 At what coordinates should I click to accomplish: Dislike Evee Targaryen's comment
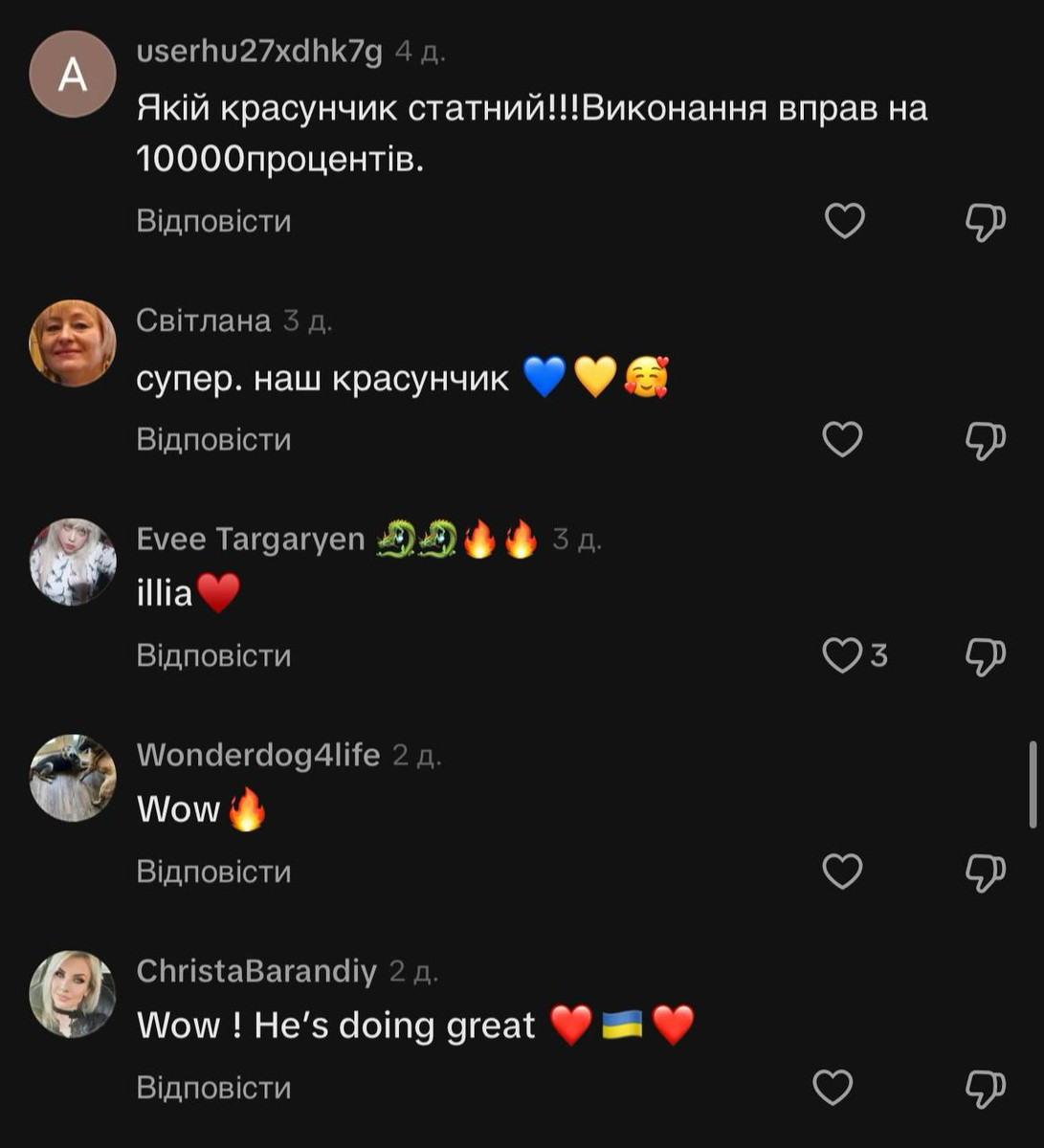pos(985,656)
